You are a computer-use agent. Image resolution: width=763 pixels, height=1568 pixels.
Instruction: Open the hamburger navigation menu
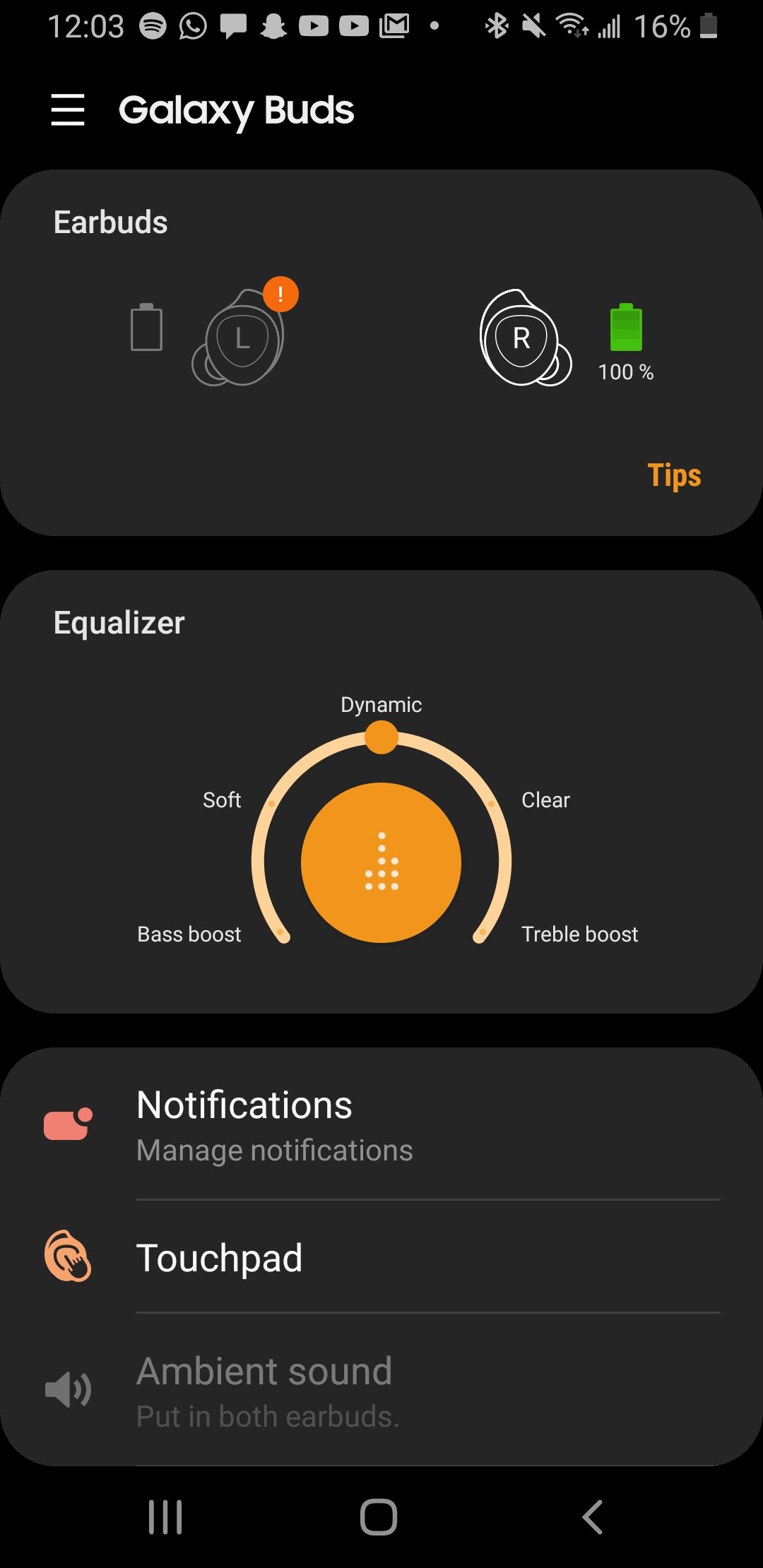(x=68, y=110)
